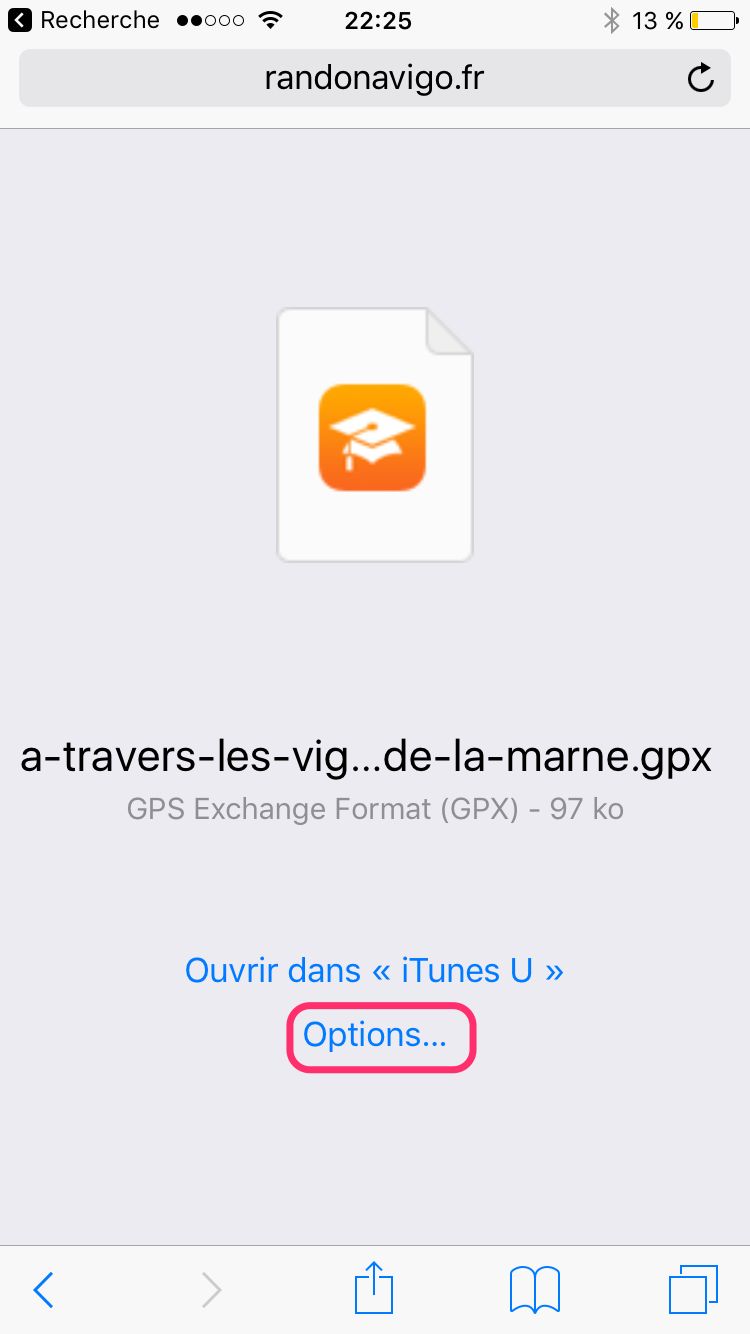Open the share sheet

pos(373,1287)
